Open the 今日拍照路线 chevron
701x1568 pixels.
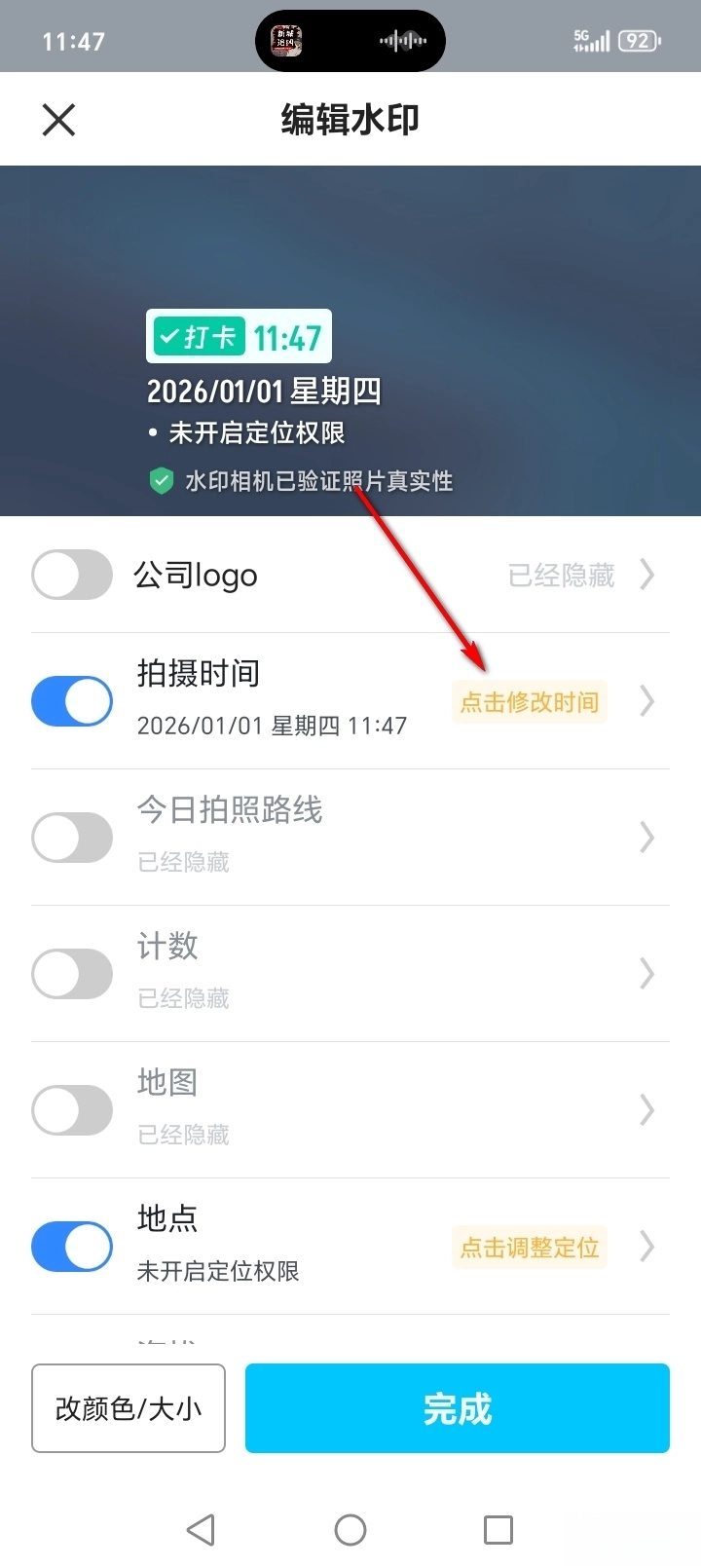tap(646, 838)
